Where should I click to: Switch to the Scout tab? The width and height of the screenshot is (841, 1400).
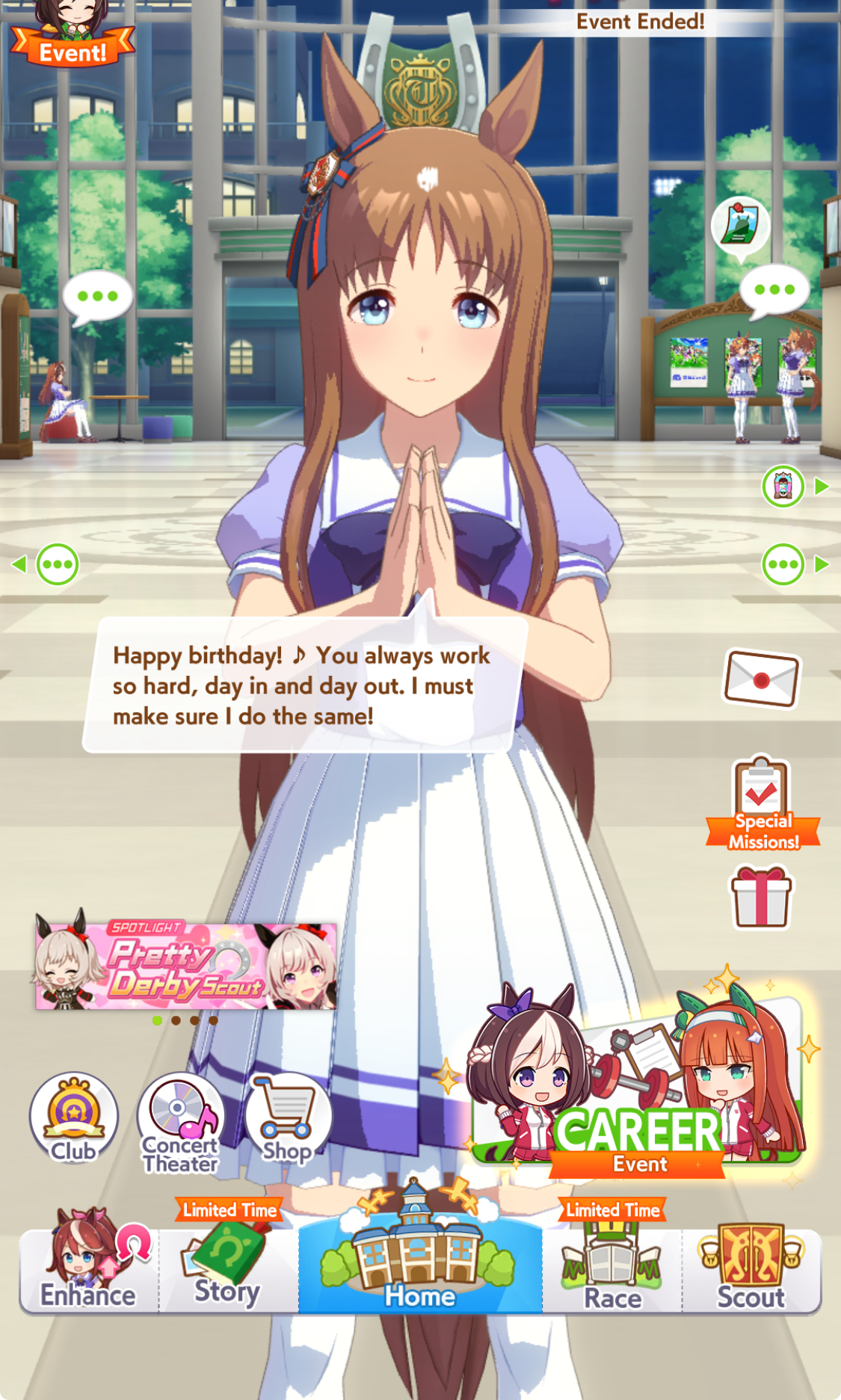(751, 1268)
